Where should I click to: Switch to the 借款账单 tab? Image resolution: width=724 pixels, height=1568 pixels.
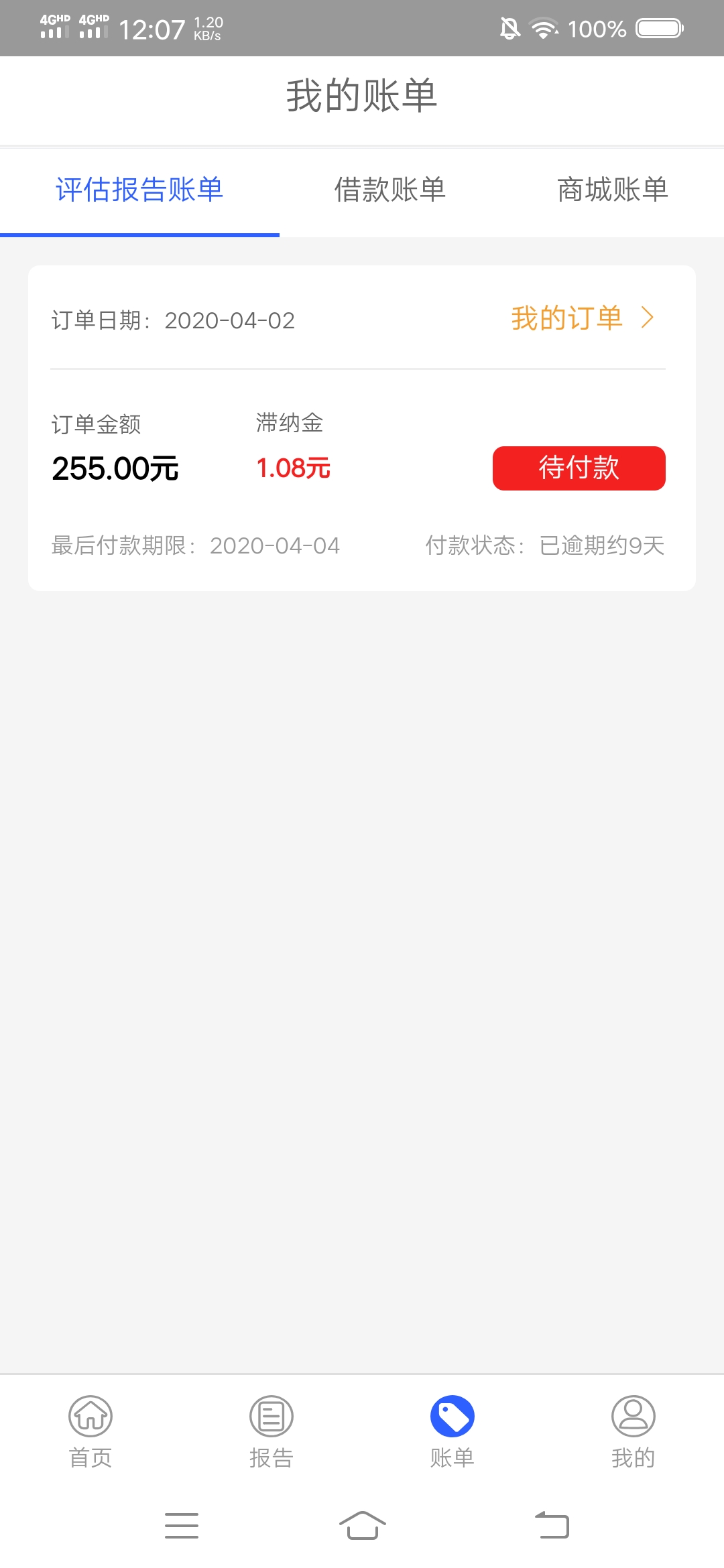coord(389,190)
